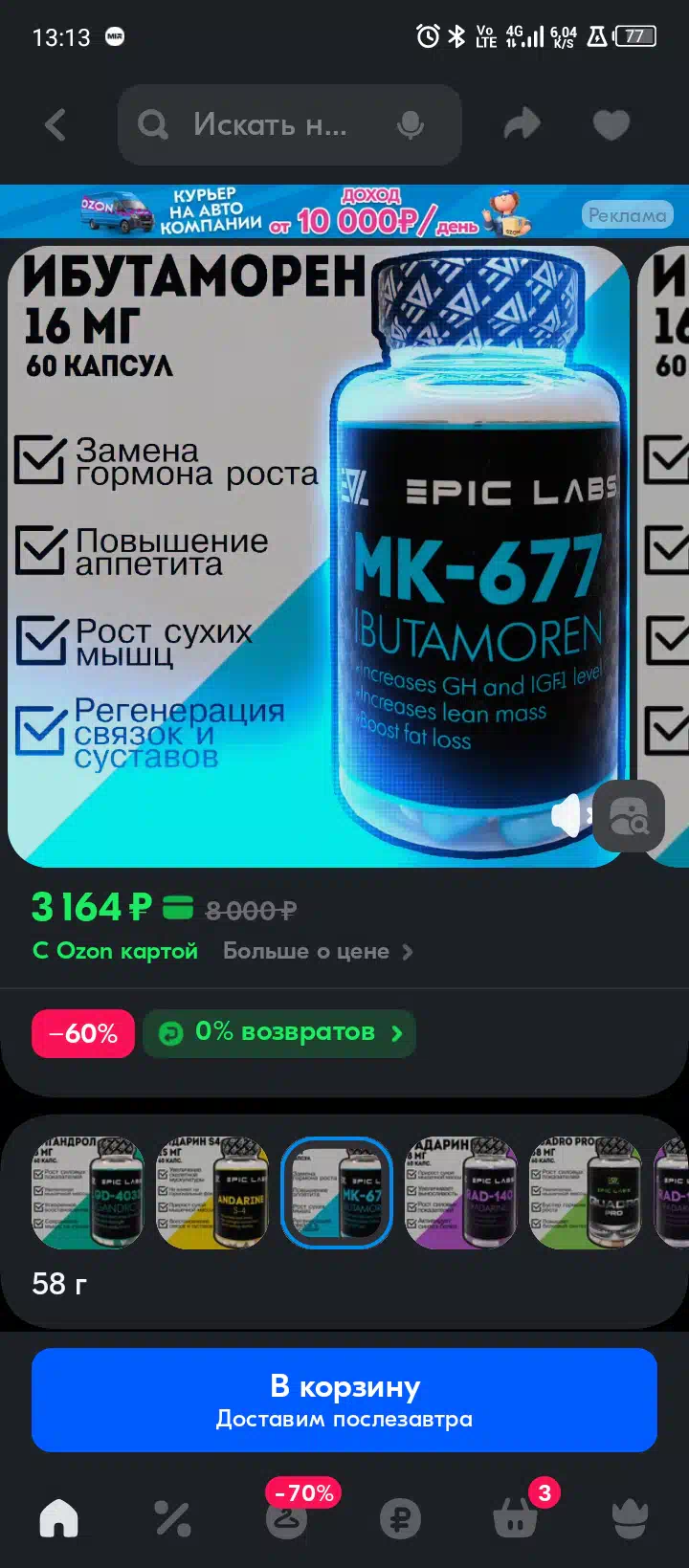Open the «0% возвратов» chip
This screenshot has width=689, height=1568.
(279, 1033)
